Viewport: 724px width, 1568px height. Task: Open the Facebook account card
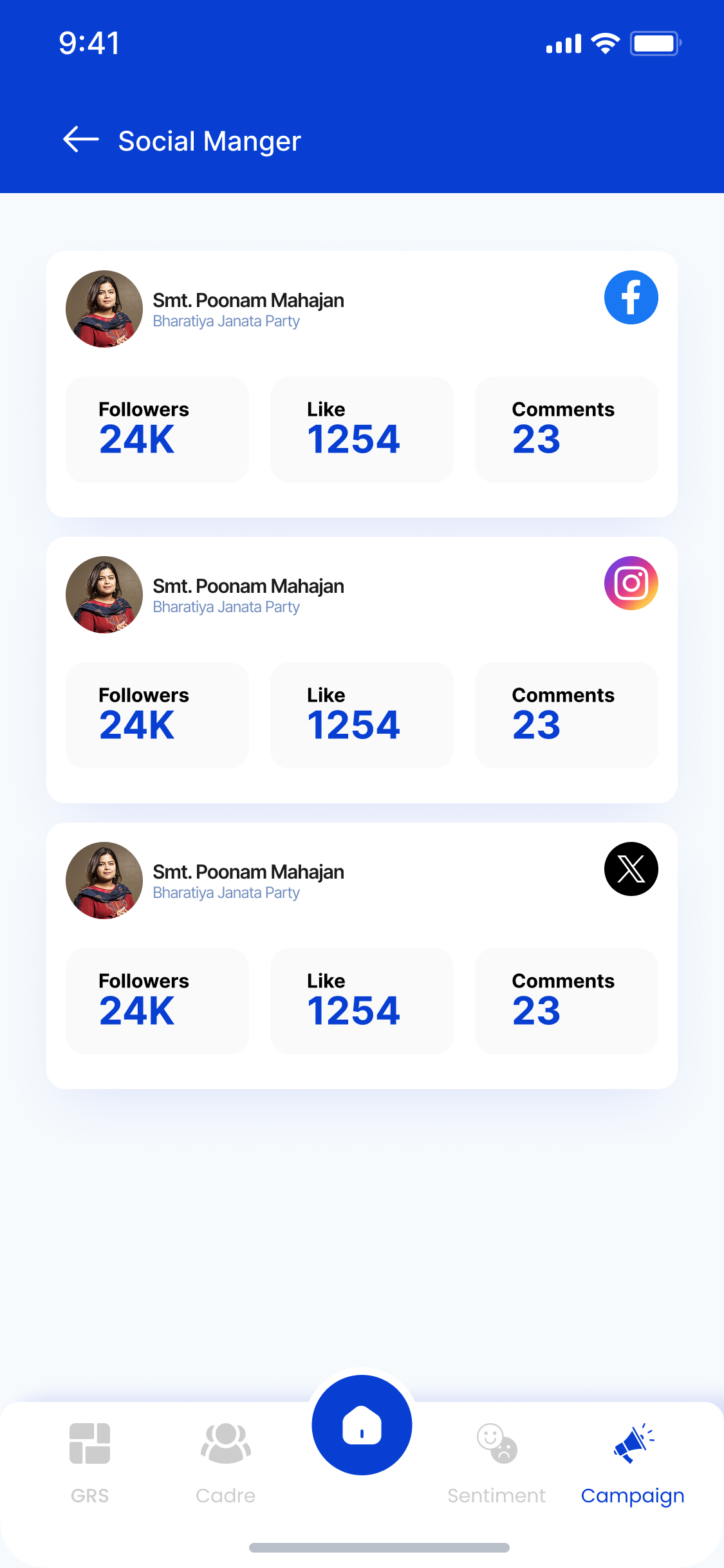pyautogui.click(x=630, y=297)
